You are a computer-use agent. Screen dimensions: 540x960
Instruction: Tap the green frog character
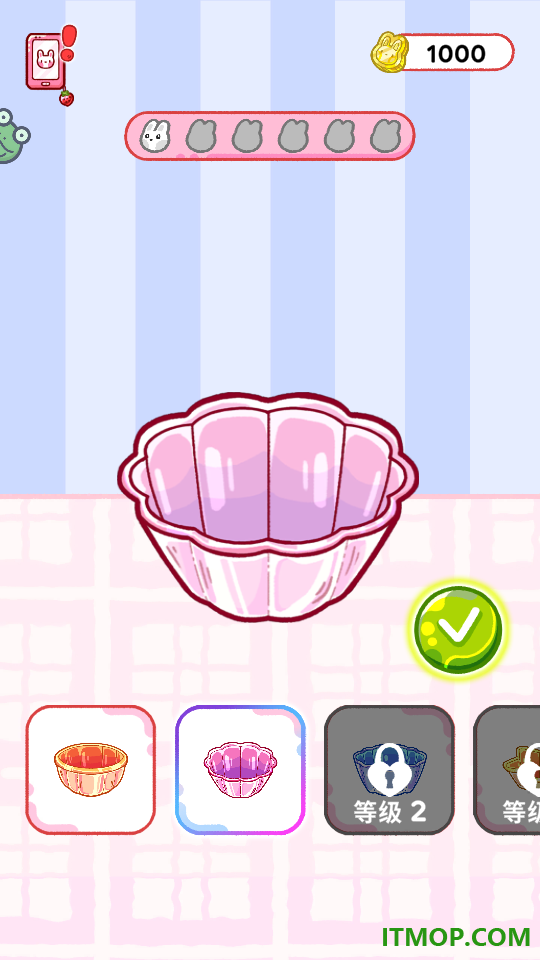12,137
